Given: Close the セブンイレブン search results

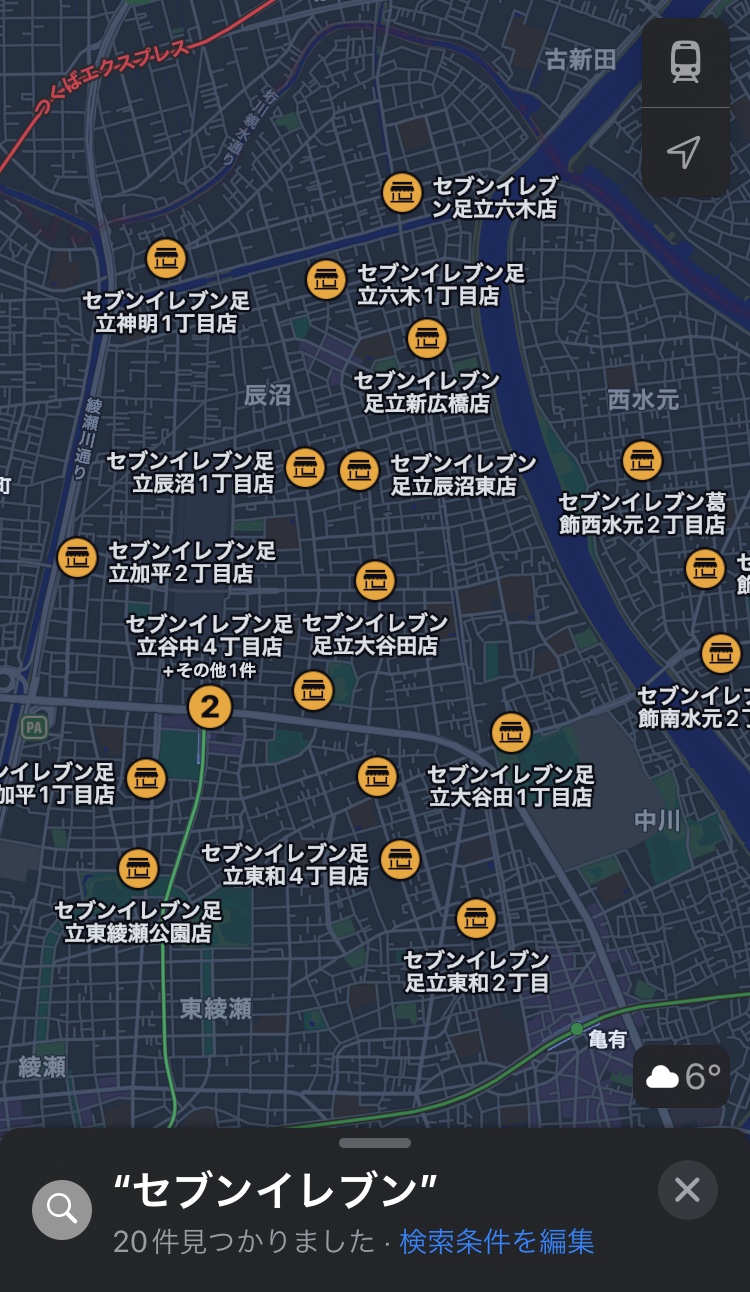Looking at the screenshot, I should point(687,1189).
